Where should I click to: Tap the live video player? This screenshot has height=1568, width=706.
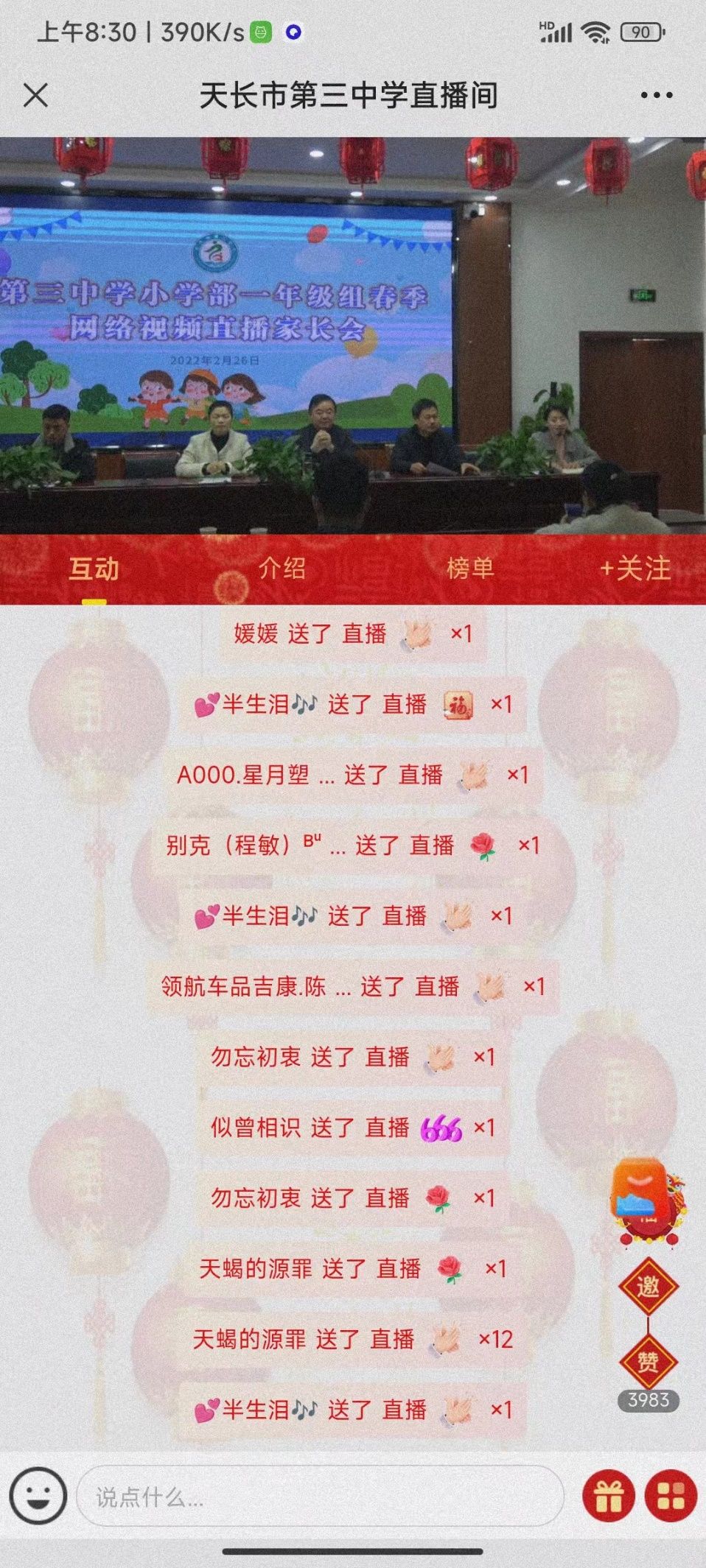(353, 335)
